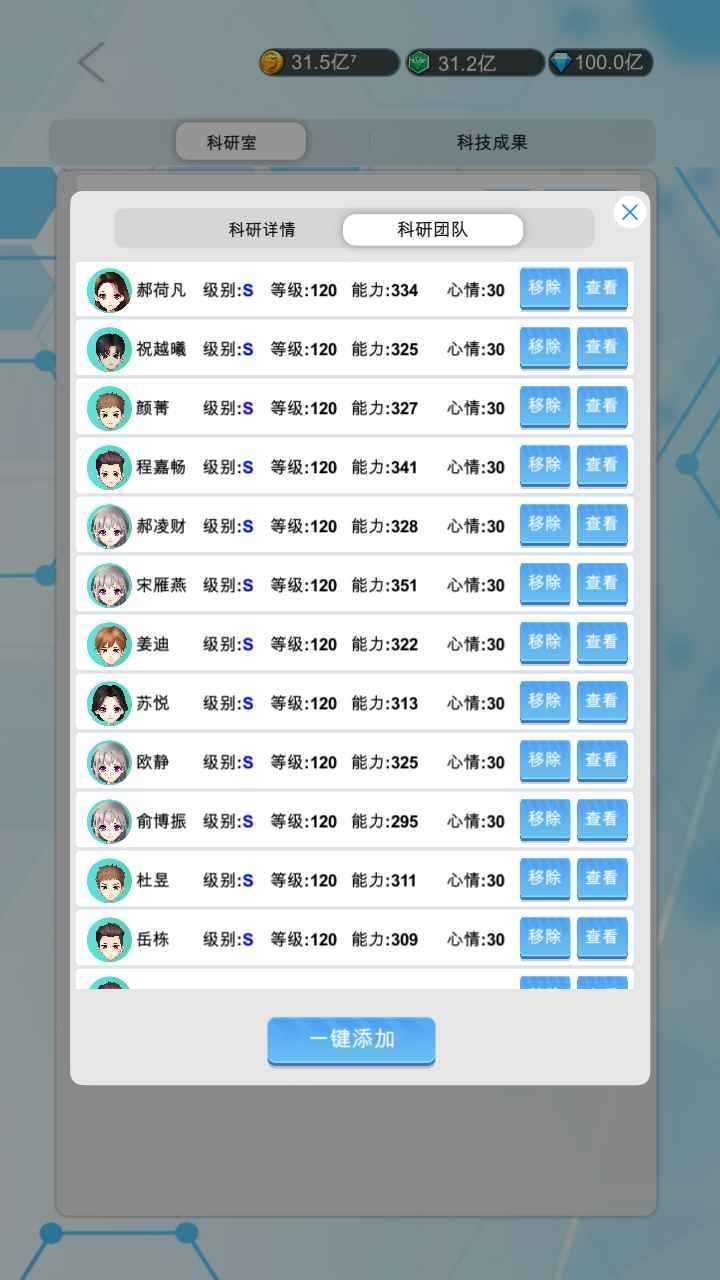This screenshot has height=1280, width=720.
Task: Switch to the 科研详情 tab
Action: pos(262,229)
